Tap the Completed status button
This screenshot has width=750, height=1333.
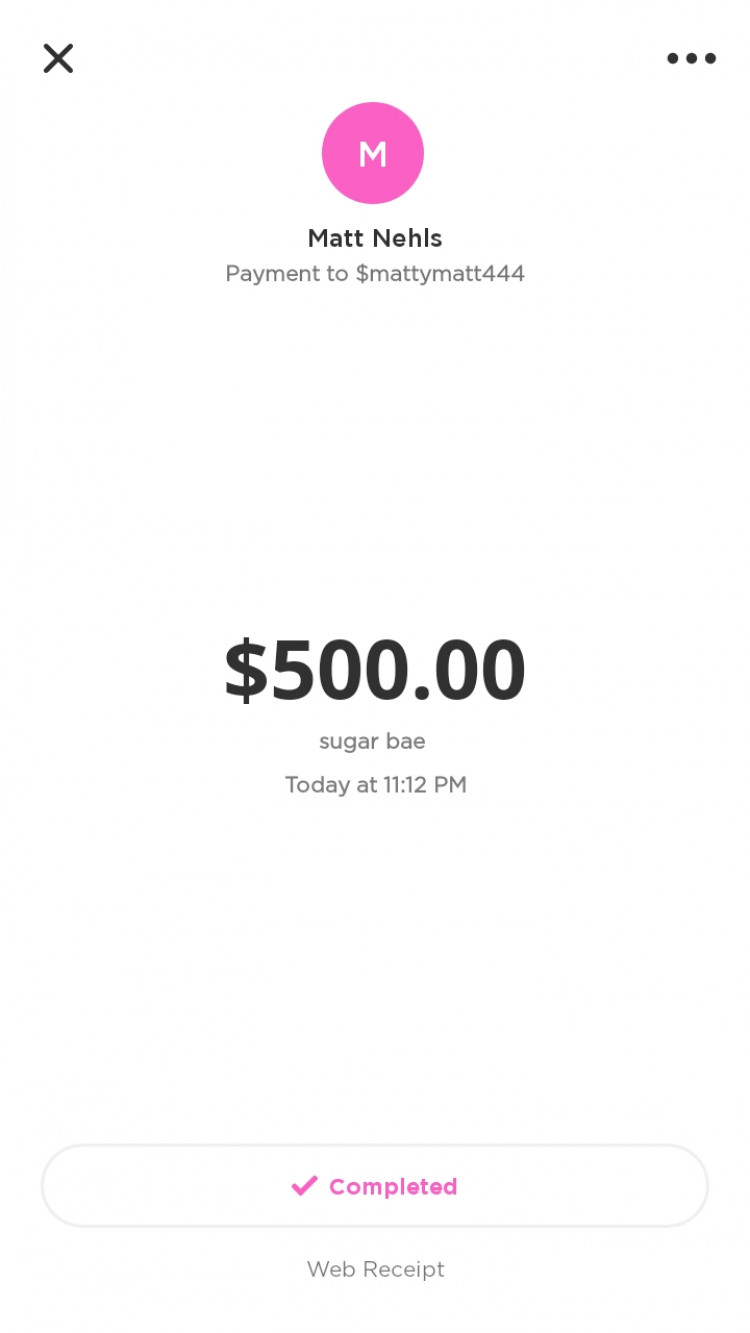pyautogui.click(x=375, y=1186)
